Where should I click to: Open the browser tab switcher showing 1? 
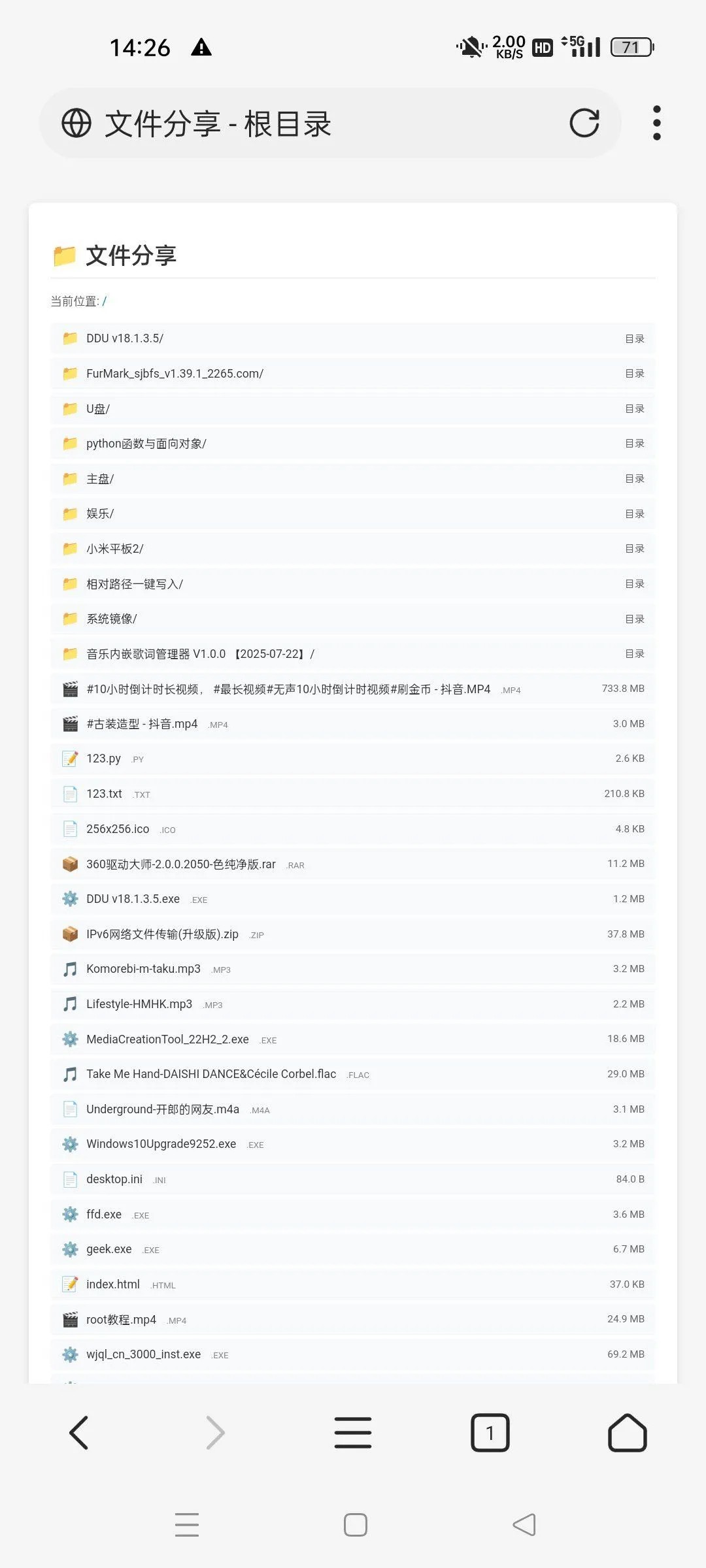(x=490, y=1432)
